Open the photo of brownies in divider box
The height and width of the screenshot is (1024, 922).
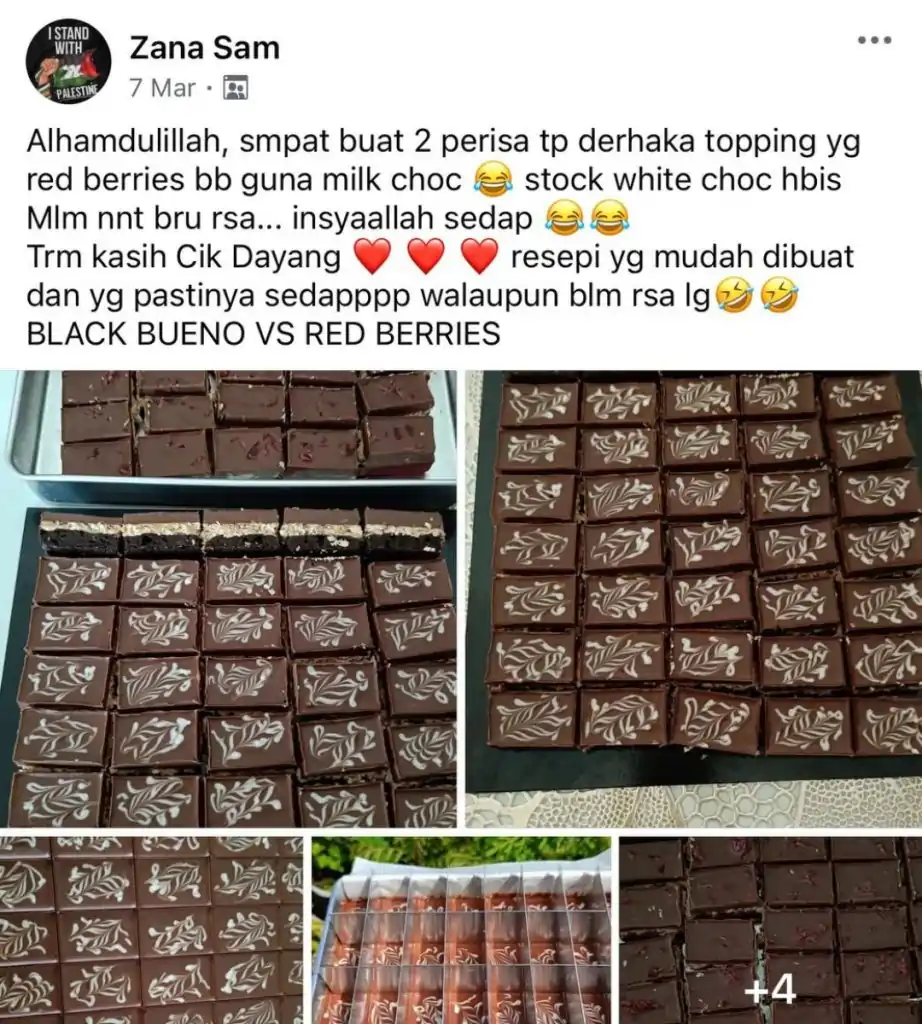point(461,930)
